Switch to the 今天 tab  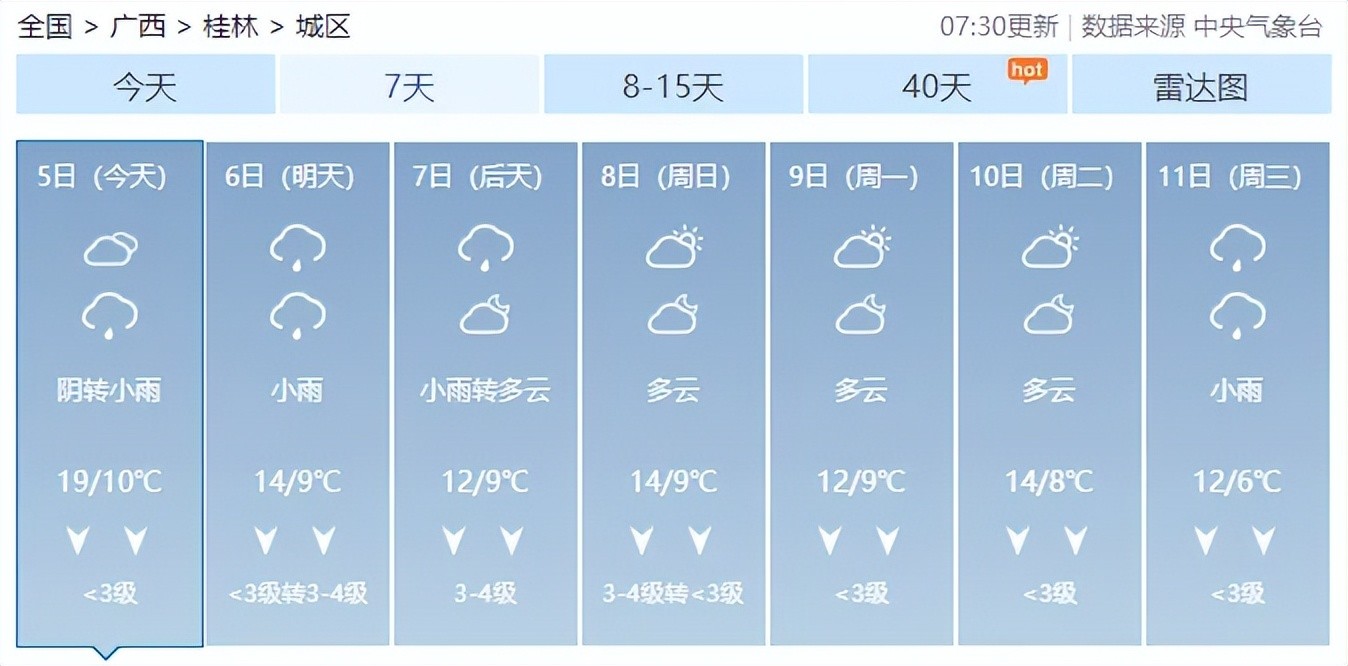(145, 86)
